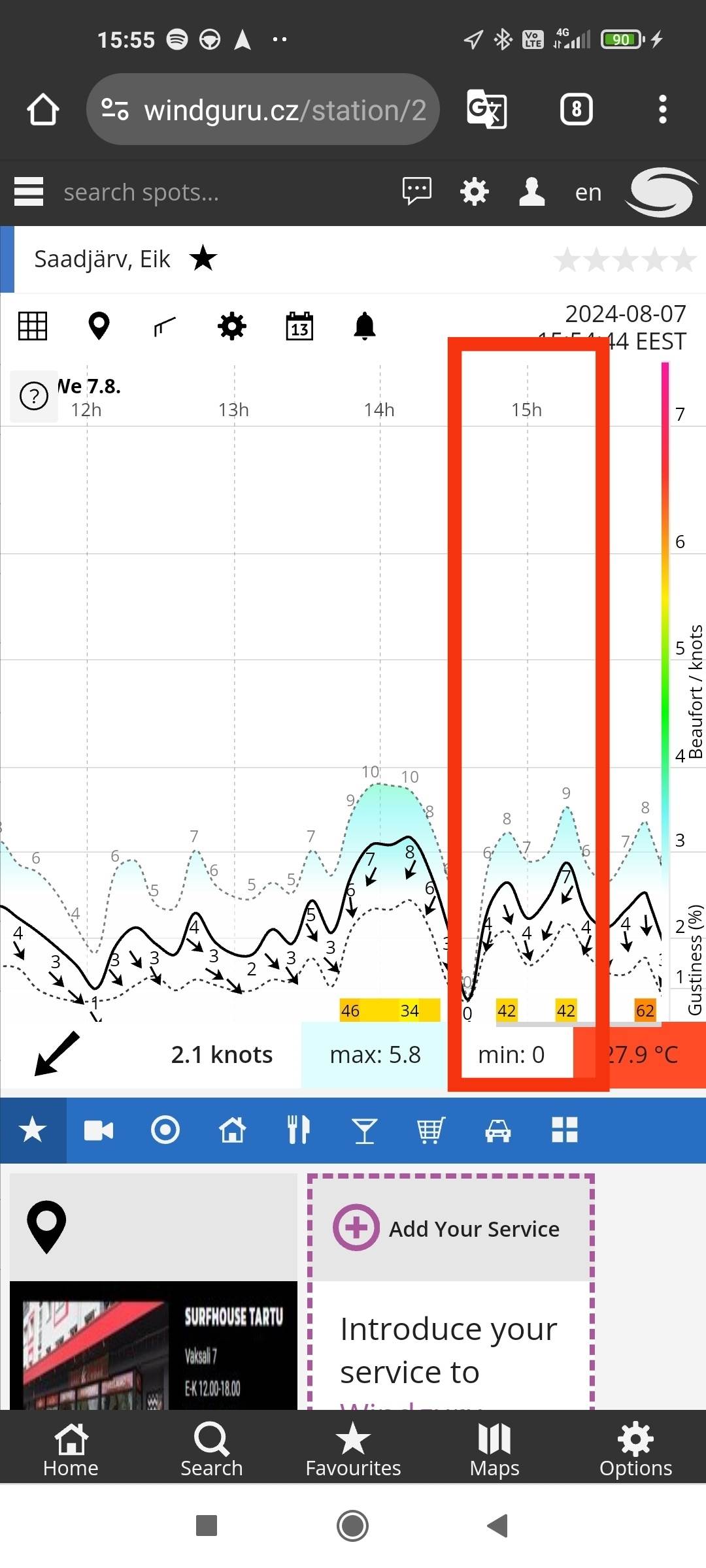The width and height of the screenshot is (706, 1568).
Task: Switch to table grid view
Action: point(33,325)
